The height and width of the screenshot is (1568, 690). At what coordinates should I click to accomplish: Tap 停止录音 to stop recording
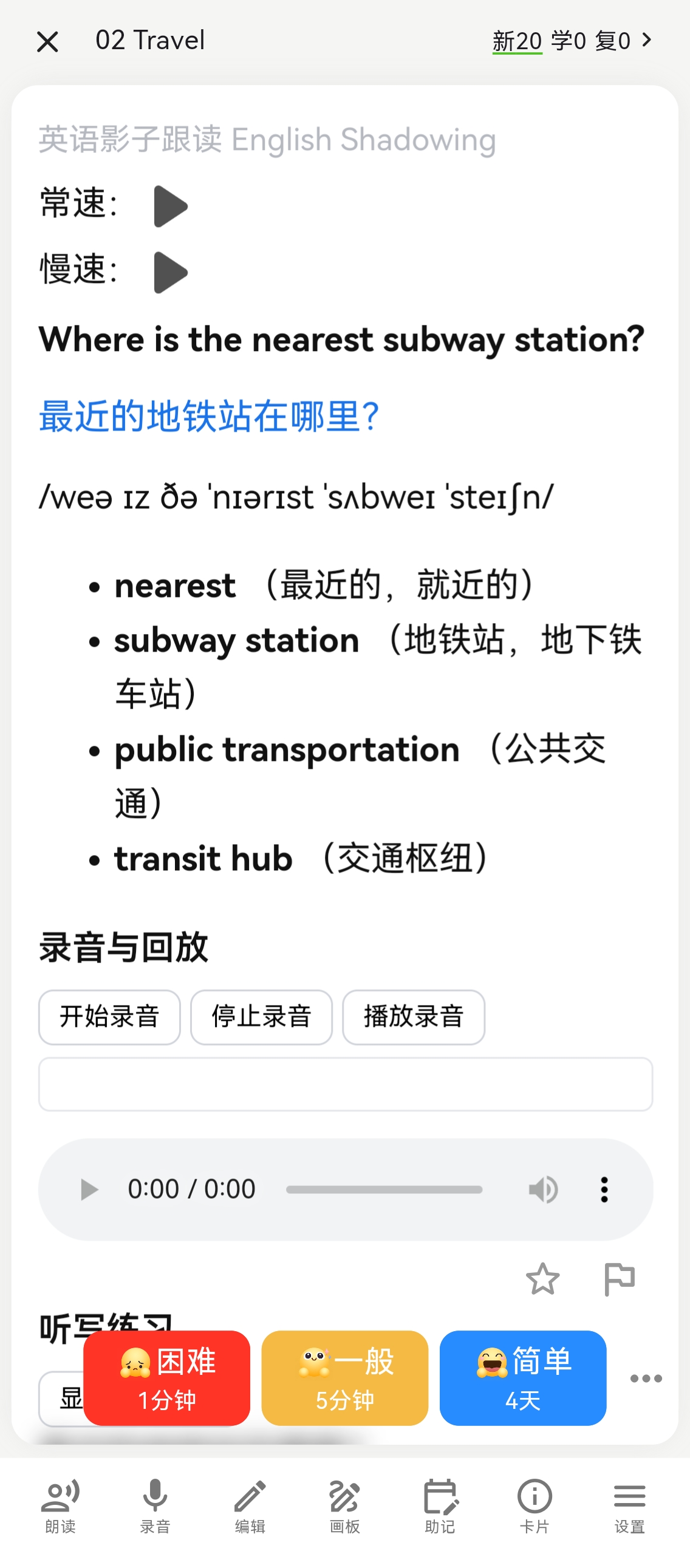(261, 1017)
